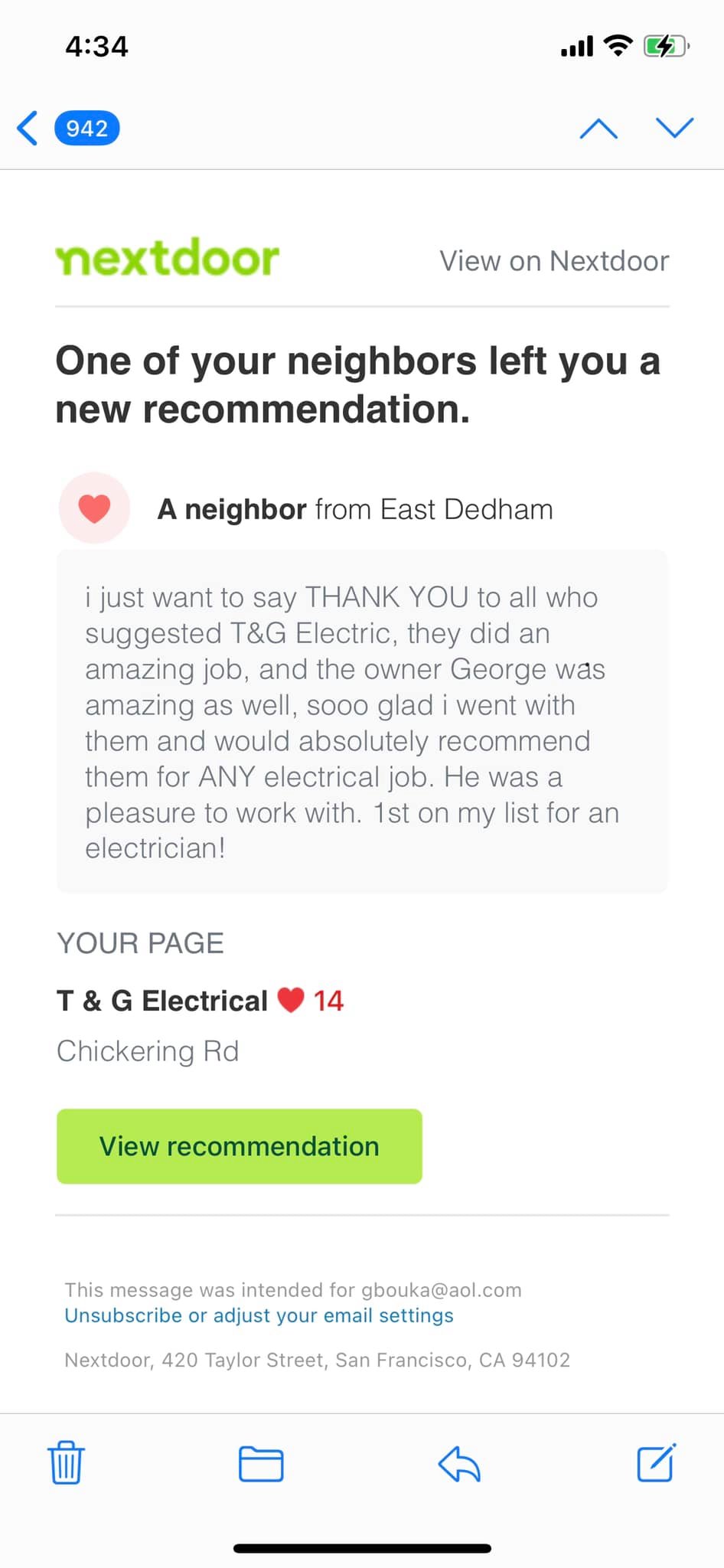This screenshot has height=1568, width=724.
Task: Open the View on Nextdoor link
Action: pyautogui.click(x=553, y=261)
